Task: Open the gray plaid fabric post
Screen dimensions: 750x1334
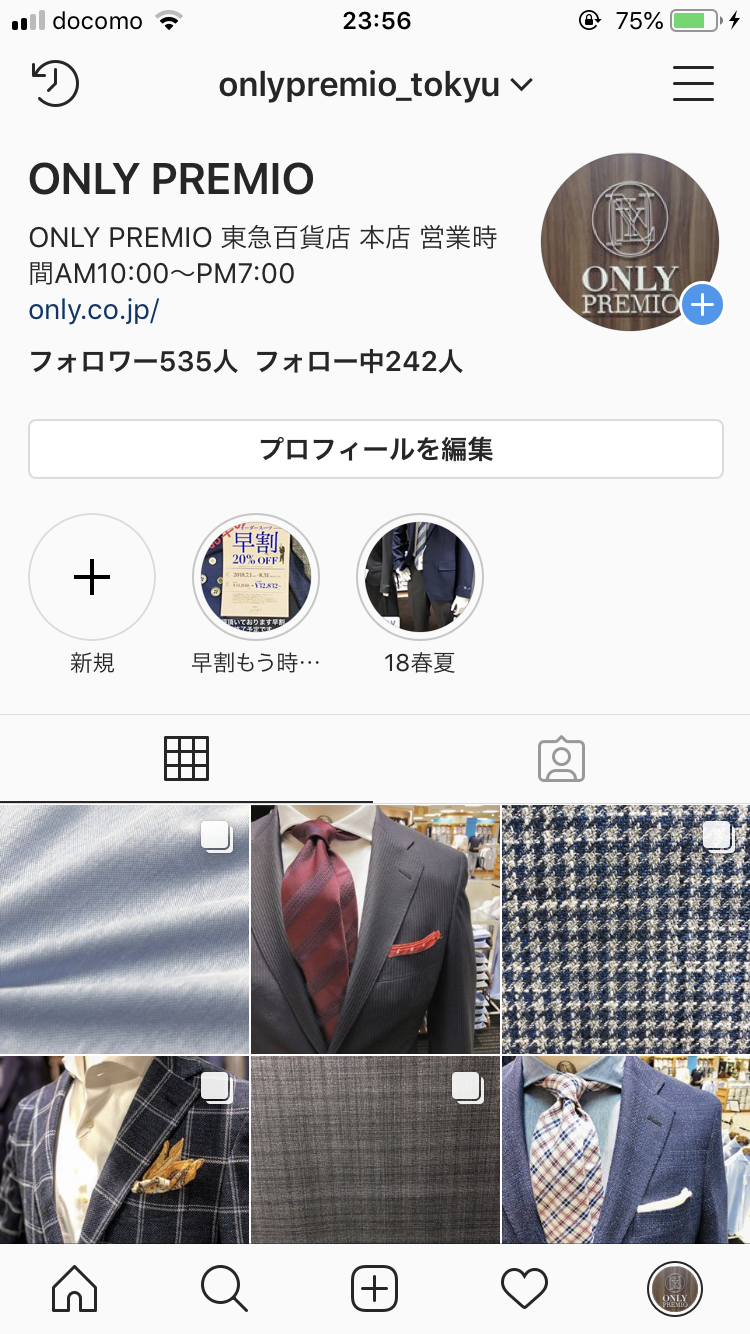Action: (x=375, y=1150)
